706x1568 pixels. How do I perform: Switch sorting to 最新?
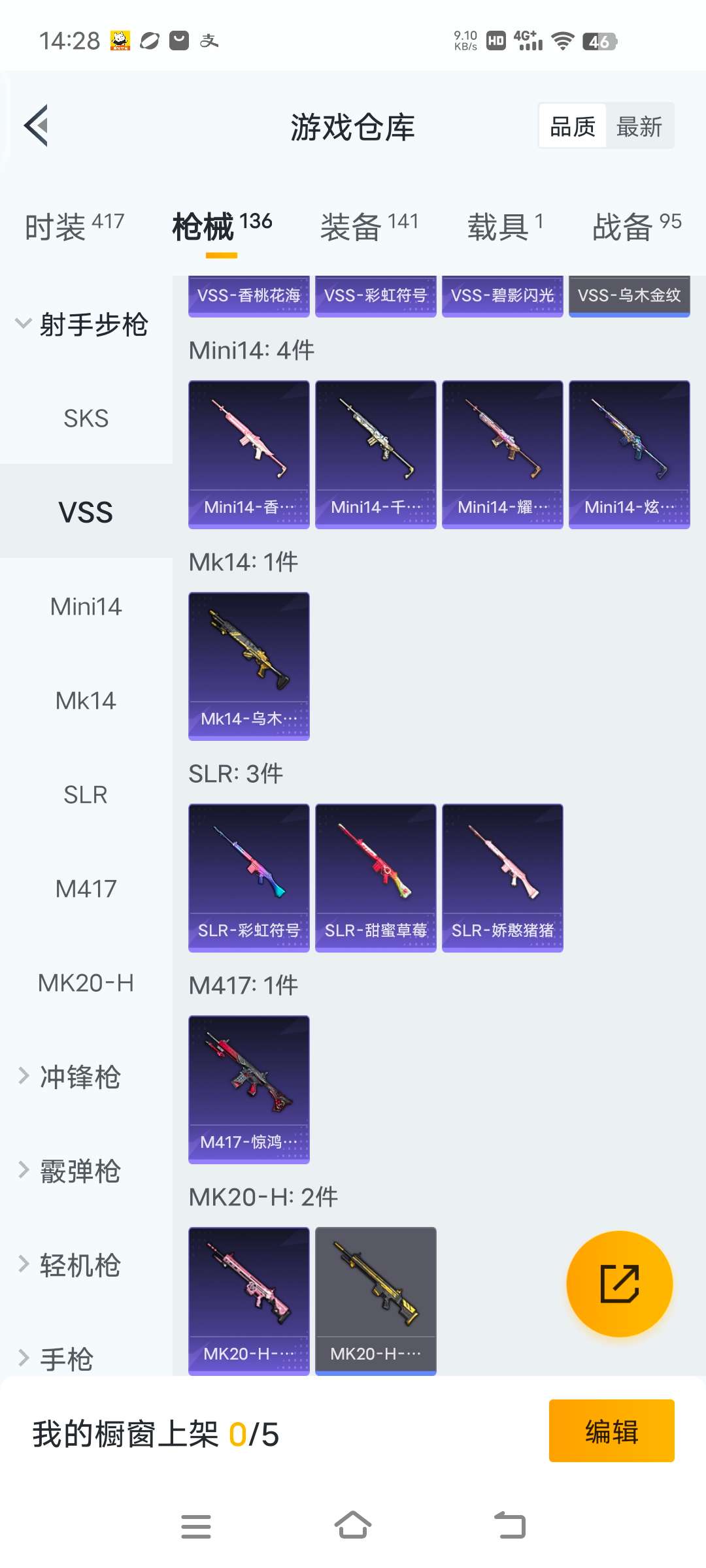coord(639,126)
